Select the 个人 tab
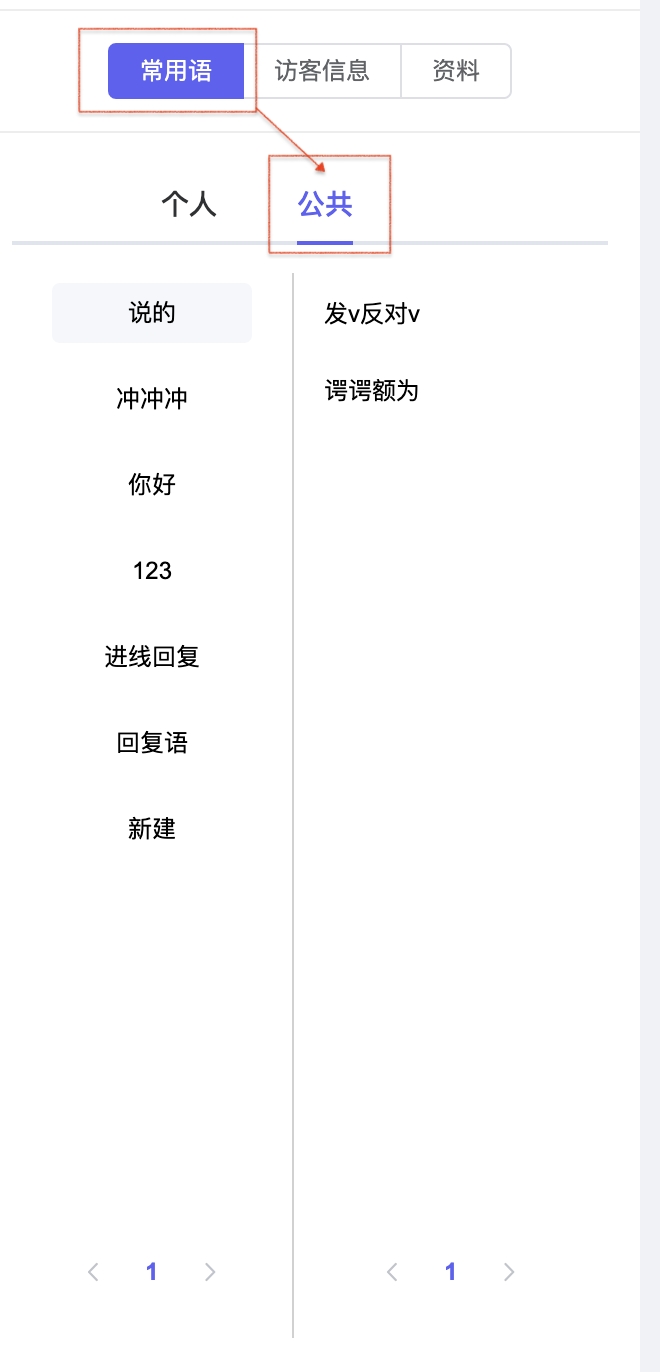The width and height of the screenshot is (660, 1372). click(189, 205)
